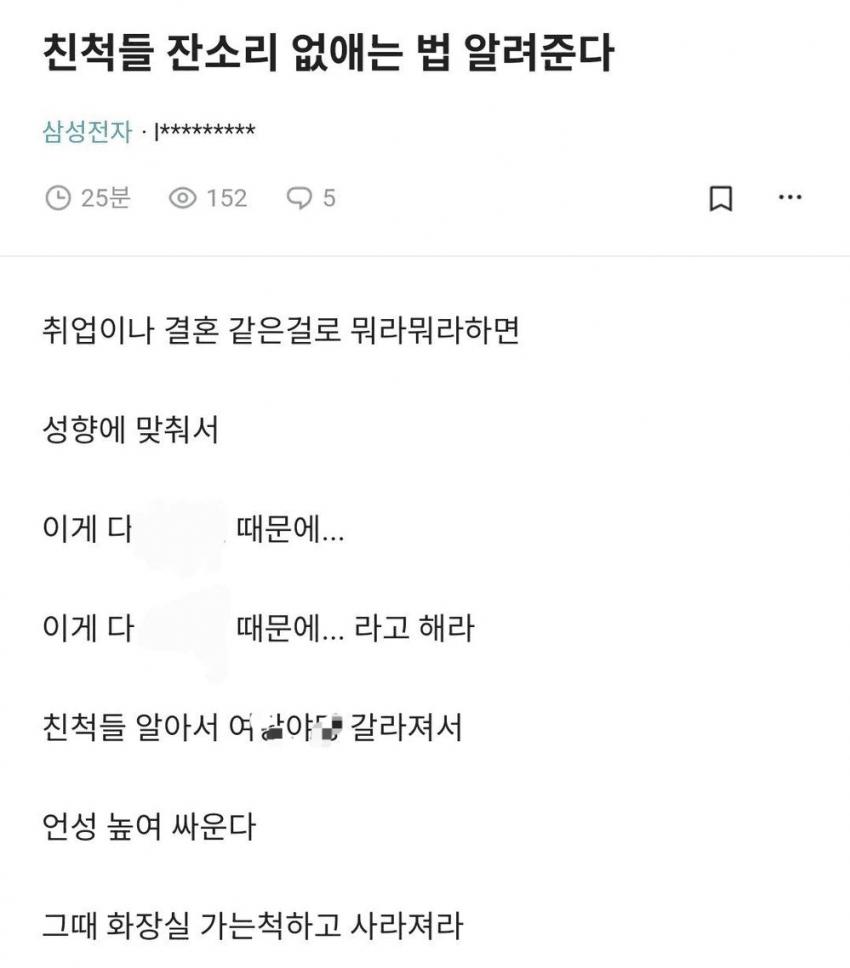Screen dimensions: 850x968
Task: Toggle the three-dot overflow menu open
Action: click(791, 197)
